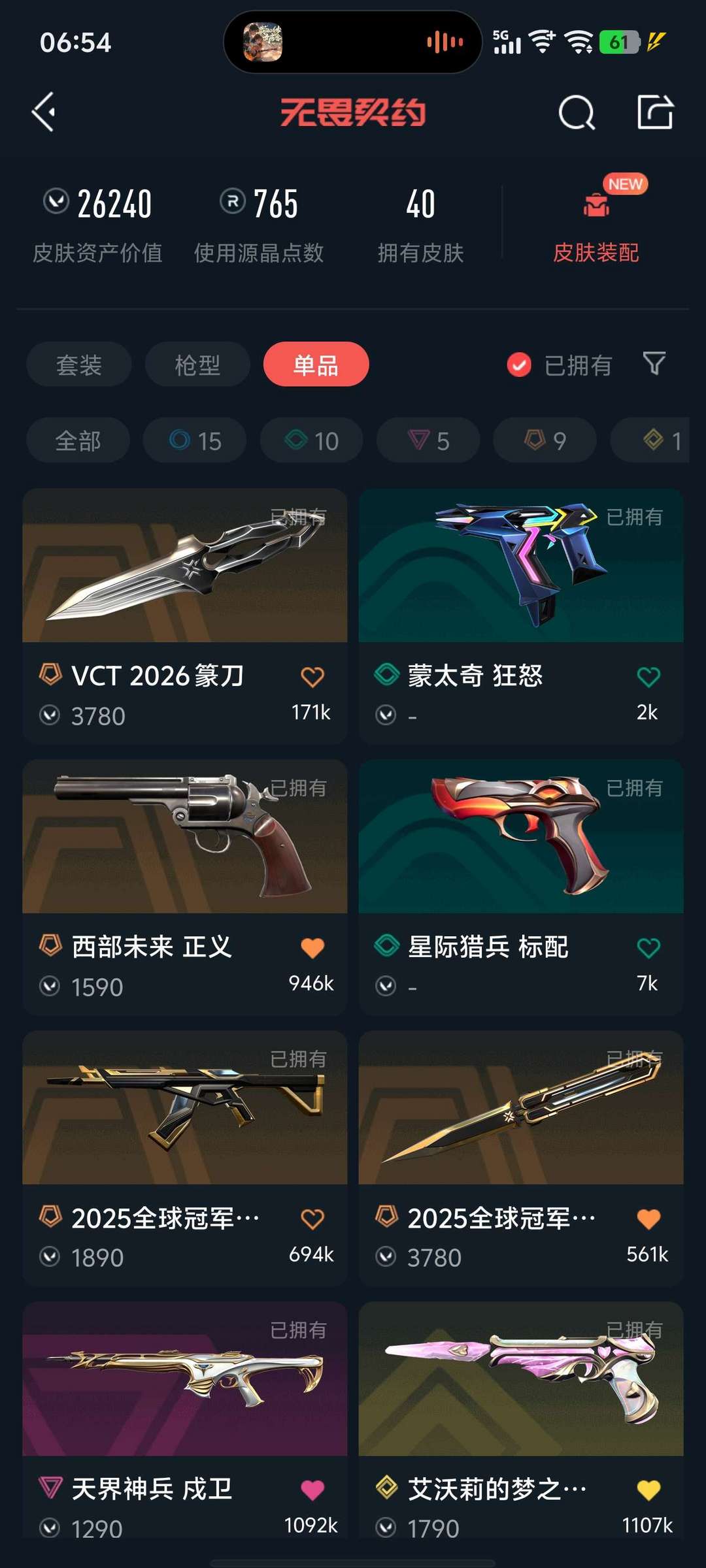Select the blue rarity filter showing 15

[x=193, y=440]
